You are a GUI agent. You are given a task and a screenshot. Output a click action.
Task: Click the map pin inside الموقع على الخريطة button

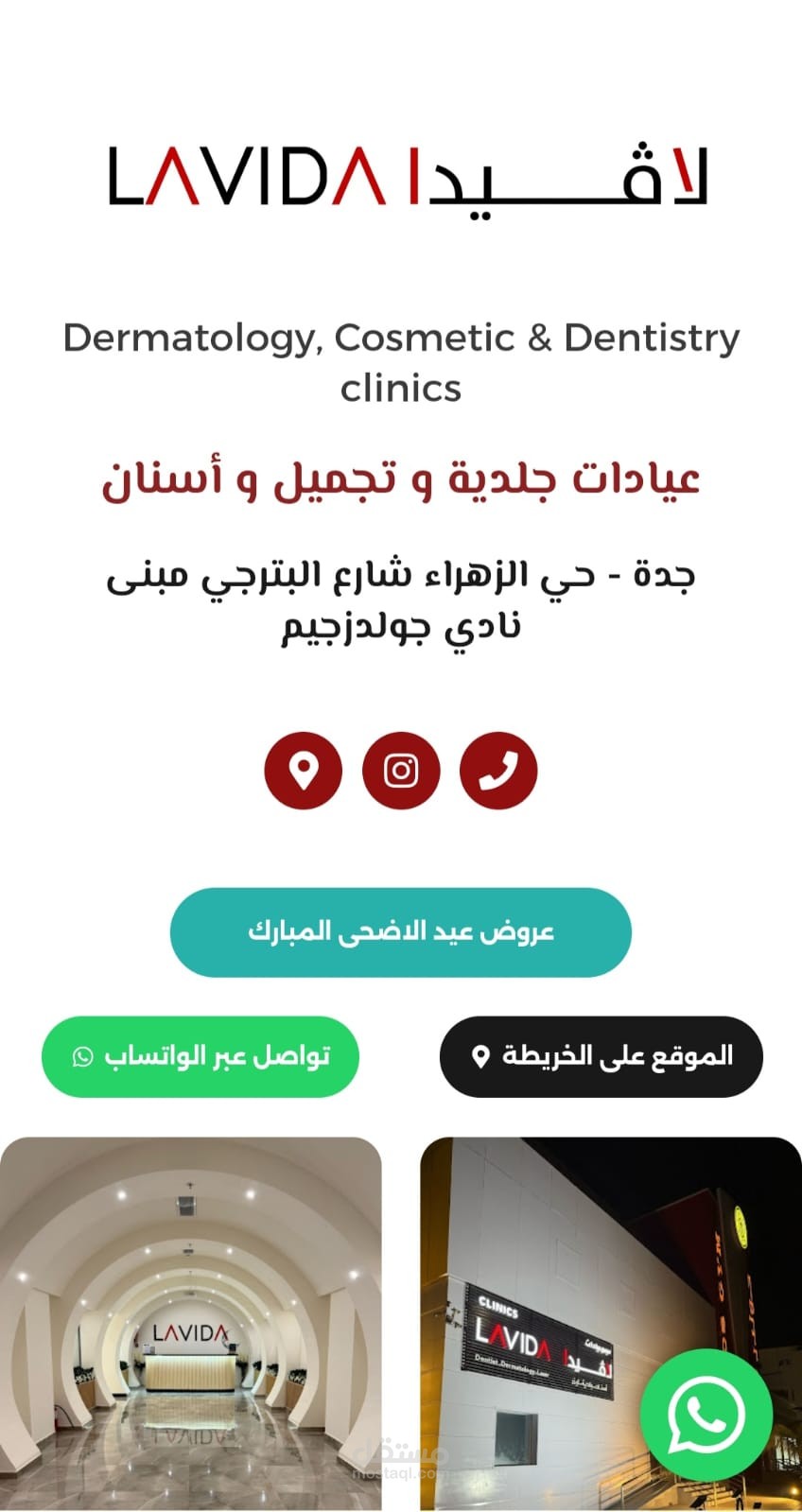479,1056
